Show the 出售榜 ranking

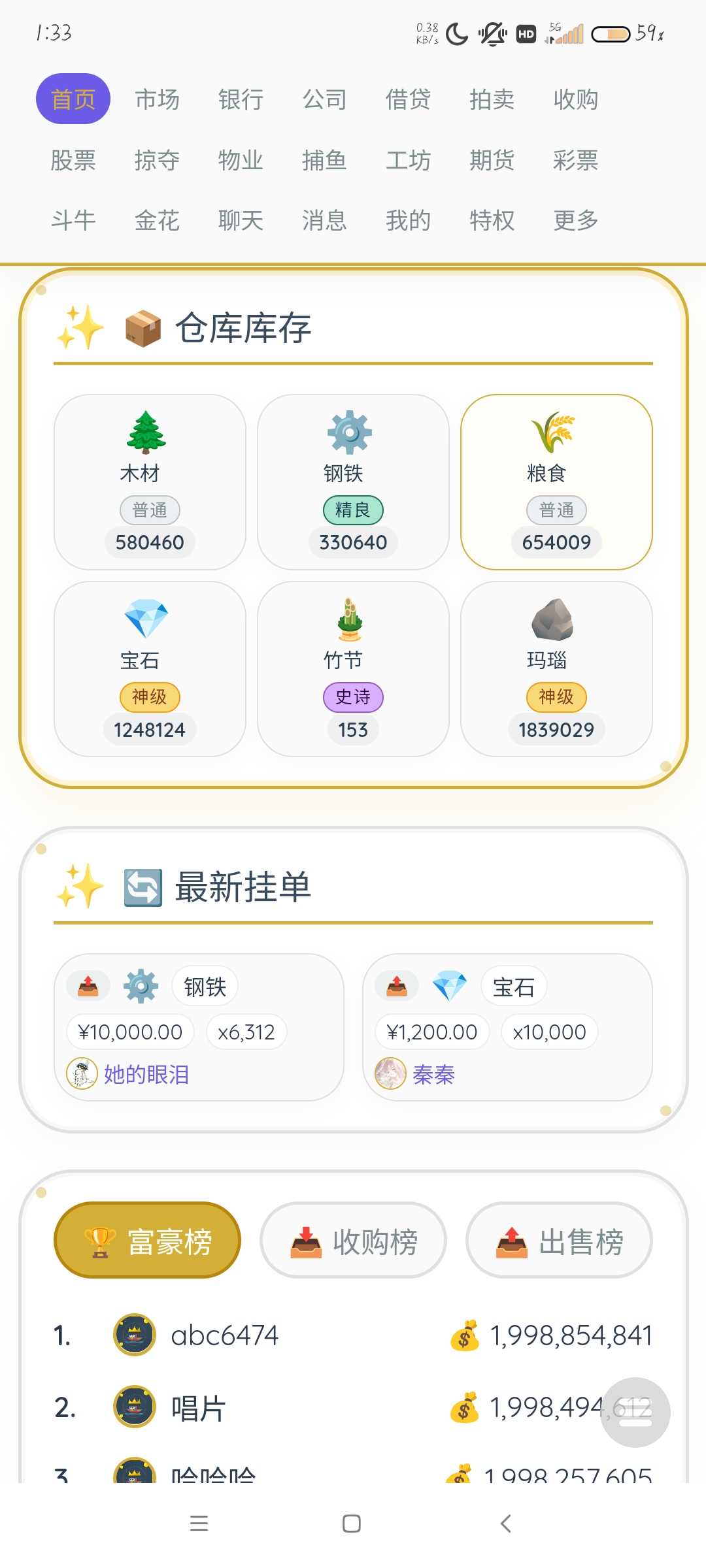click(559, 1240)
